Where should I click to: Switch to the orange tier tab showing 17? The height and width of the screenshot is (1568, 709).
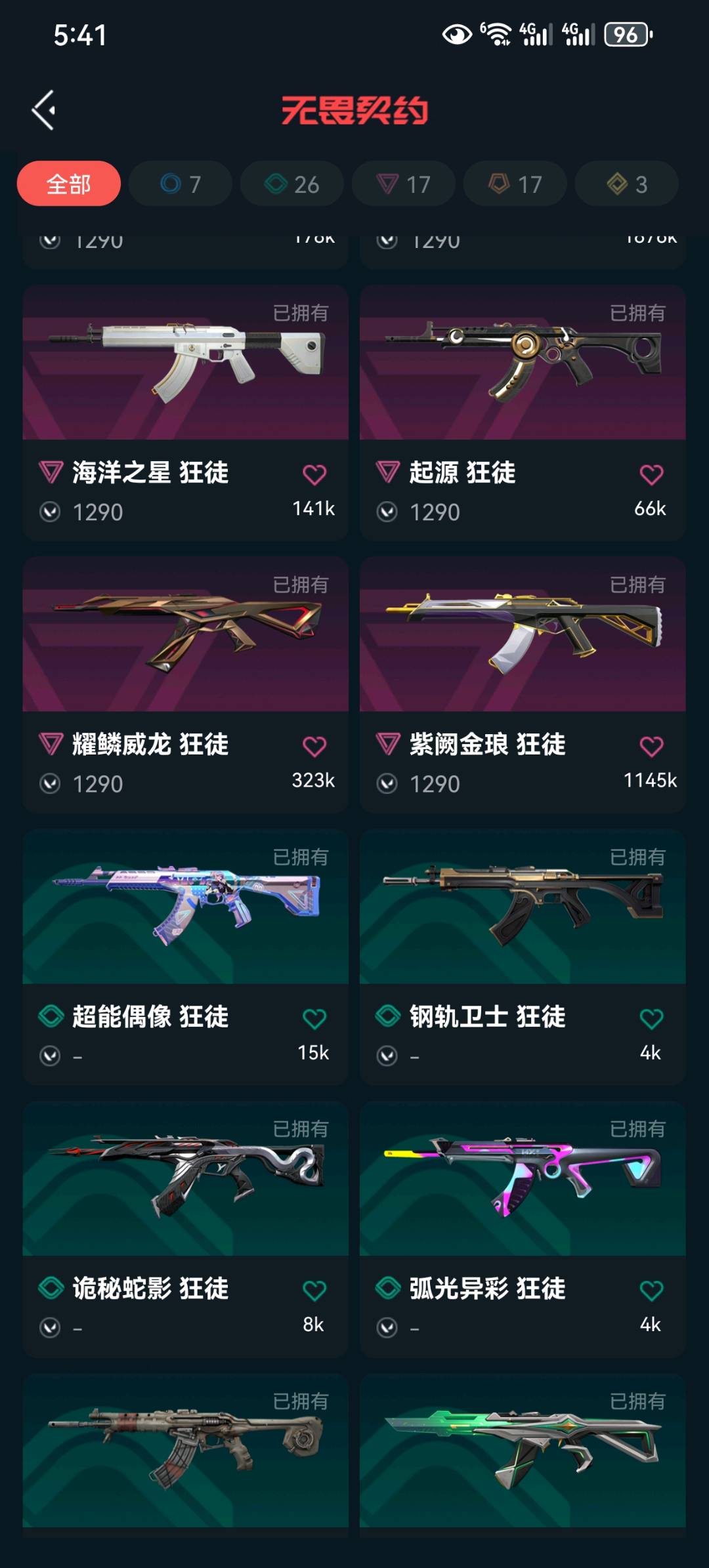click(515, 184)
